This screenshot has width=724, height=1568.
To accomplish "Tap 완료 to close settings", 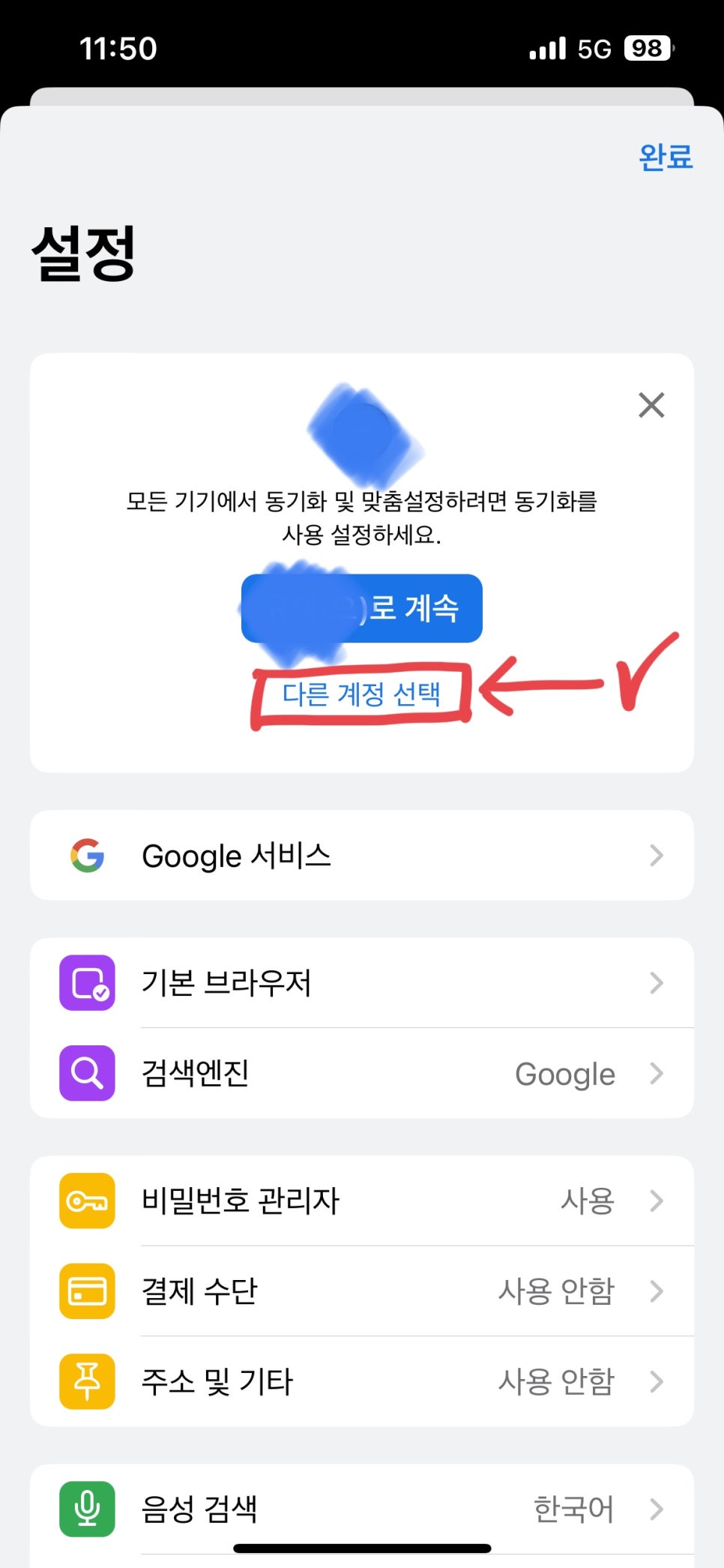I will point(665,157).
